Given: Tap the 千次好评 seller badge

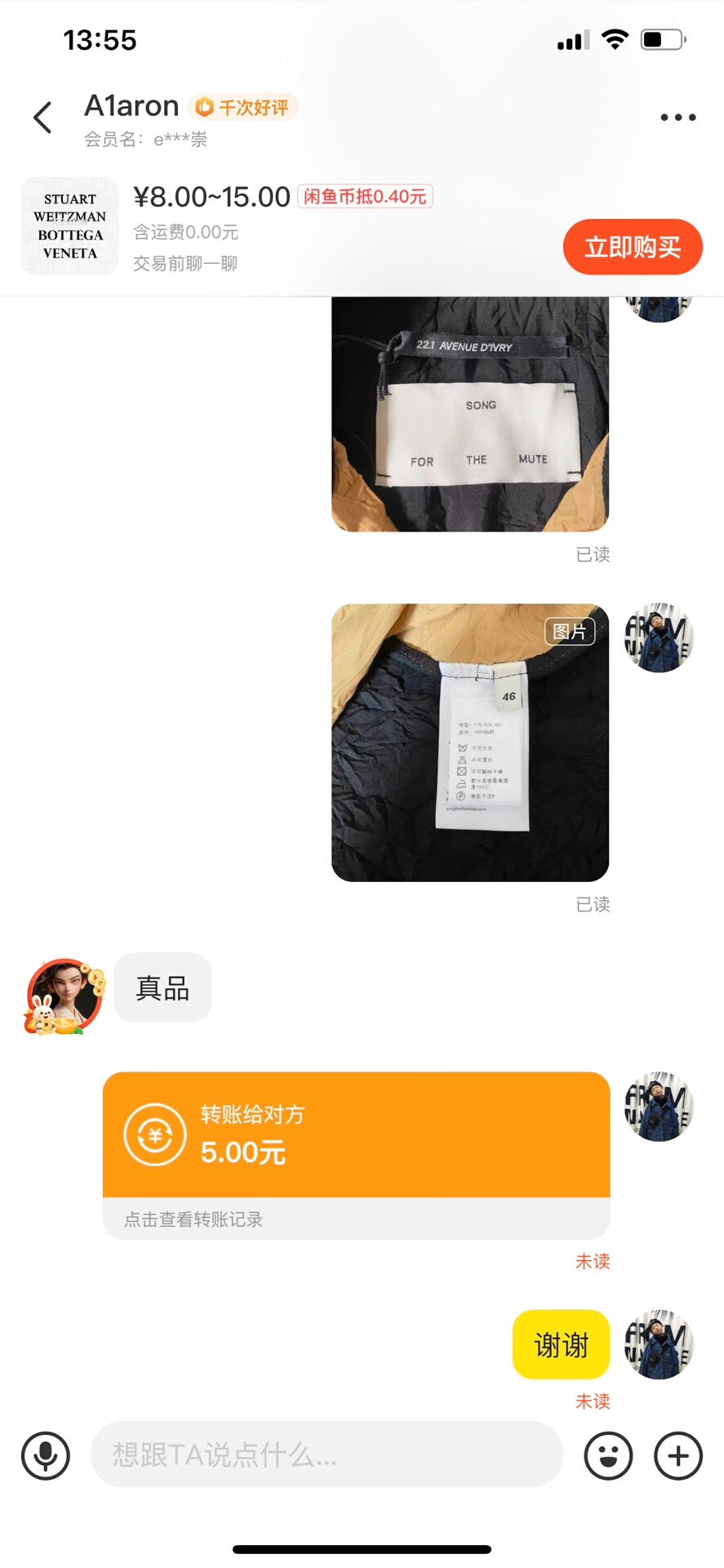Looking at the screenshot, I should (x=244, y=107).
